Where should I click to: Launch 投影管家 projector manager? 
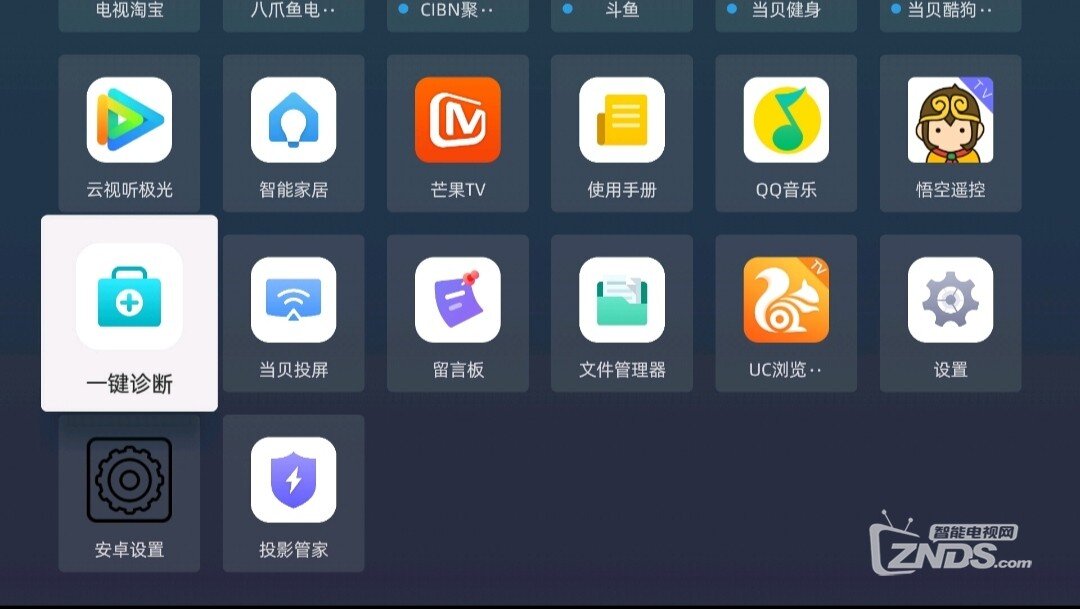293,492
